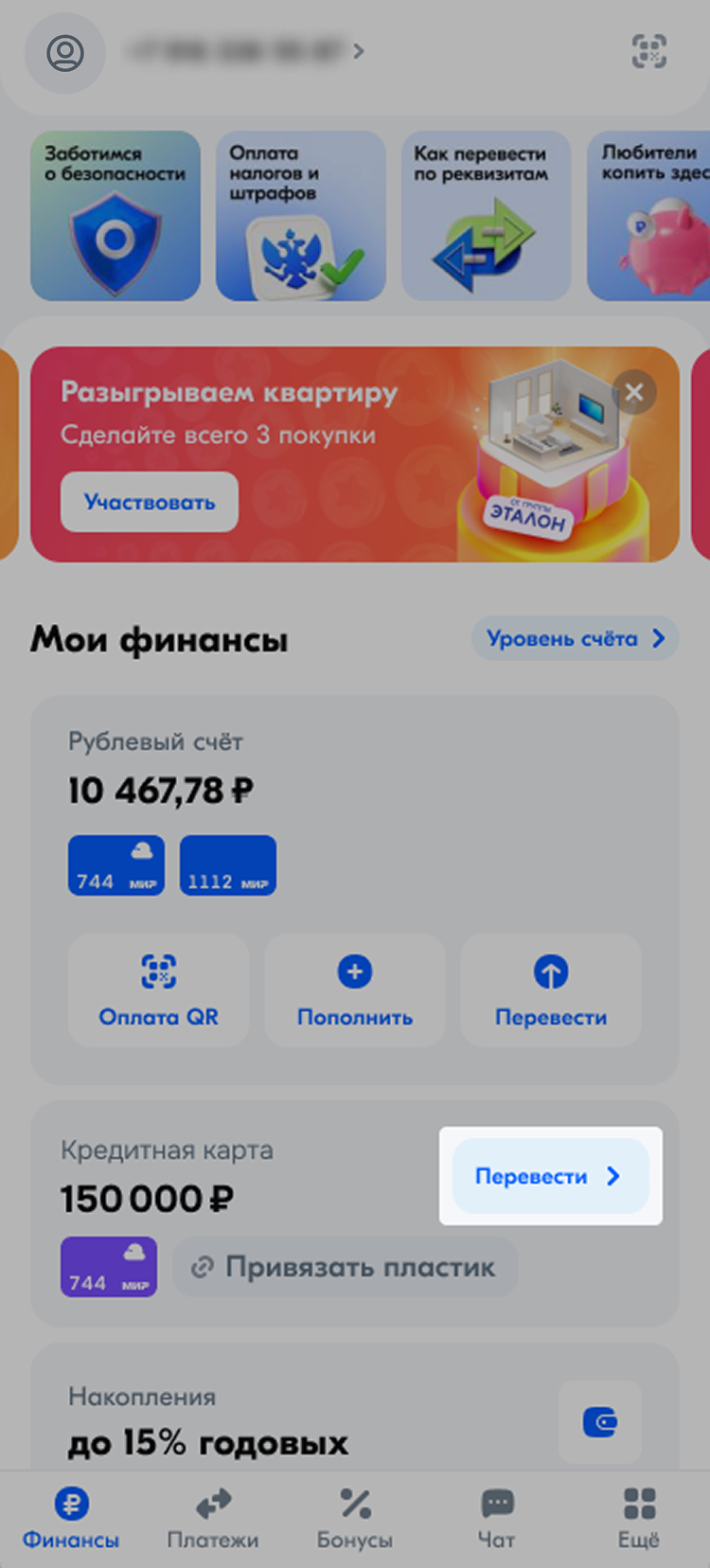Switch to the Платежи tab

point(213,1519)
